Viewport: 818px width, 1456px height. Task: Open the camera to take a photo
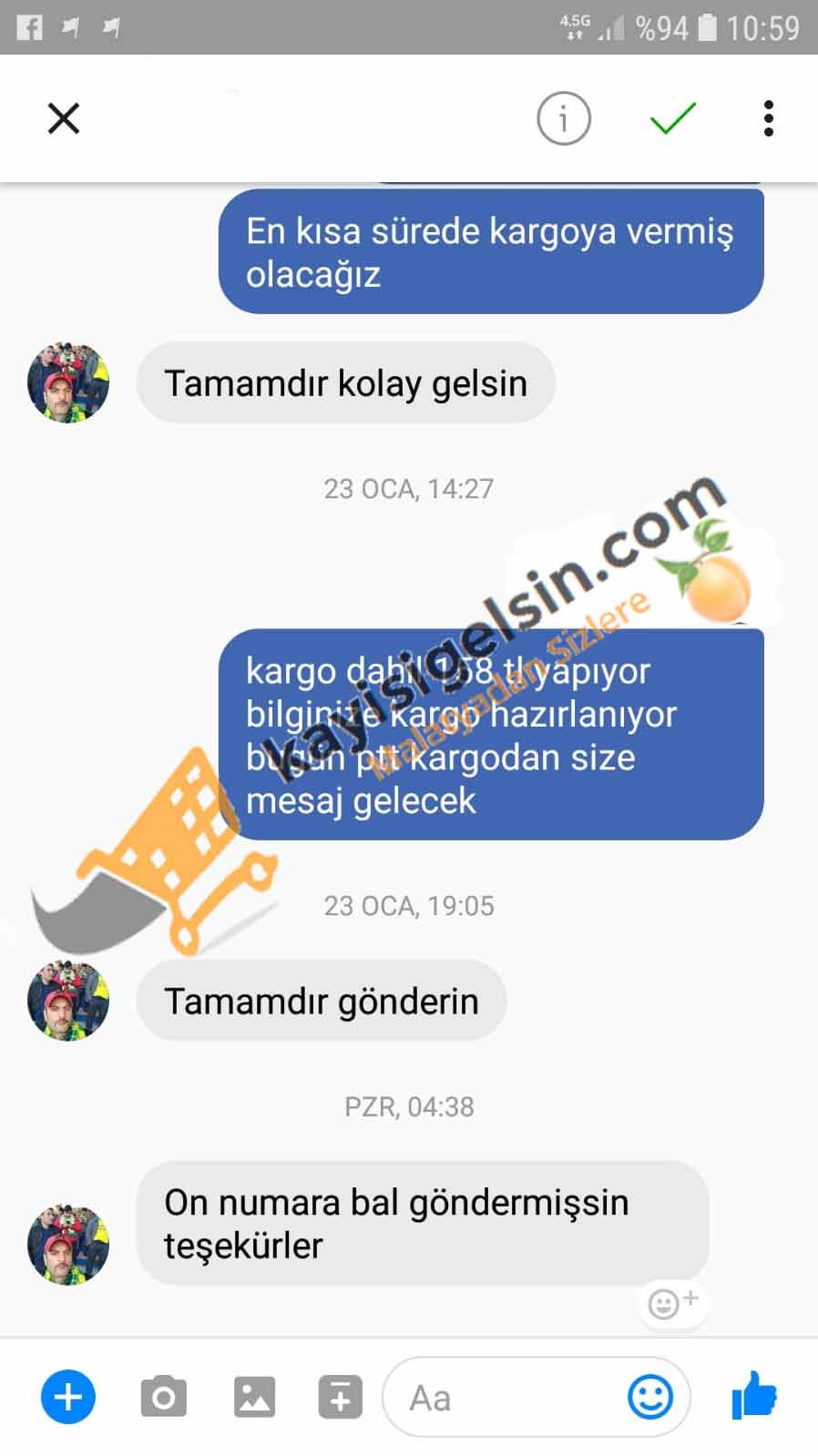point(164,1397)
